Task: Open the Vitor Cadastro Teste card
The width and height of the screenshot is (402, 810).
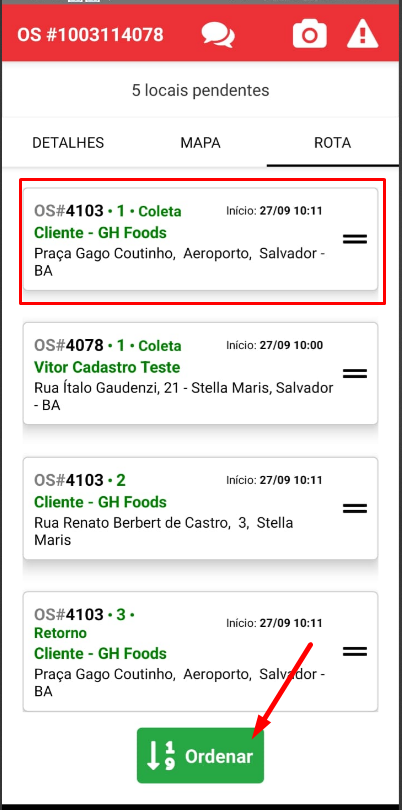Action: click(200, 373)
